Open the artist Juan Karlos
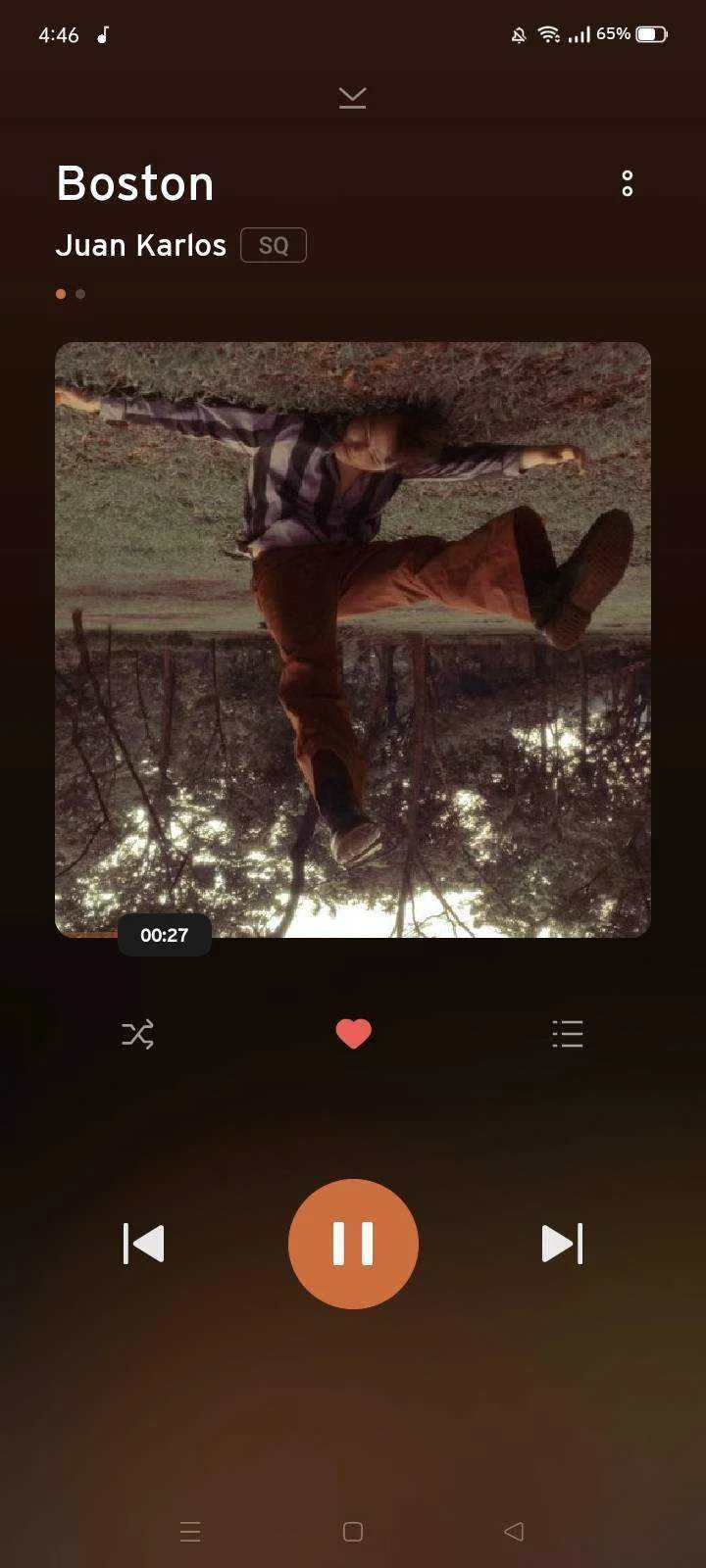 (x=141, y=245)
